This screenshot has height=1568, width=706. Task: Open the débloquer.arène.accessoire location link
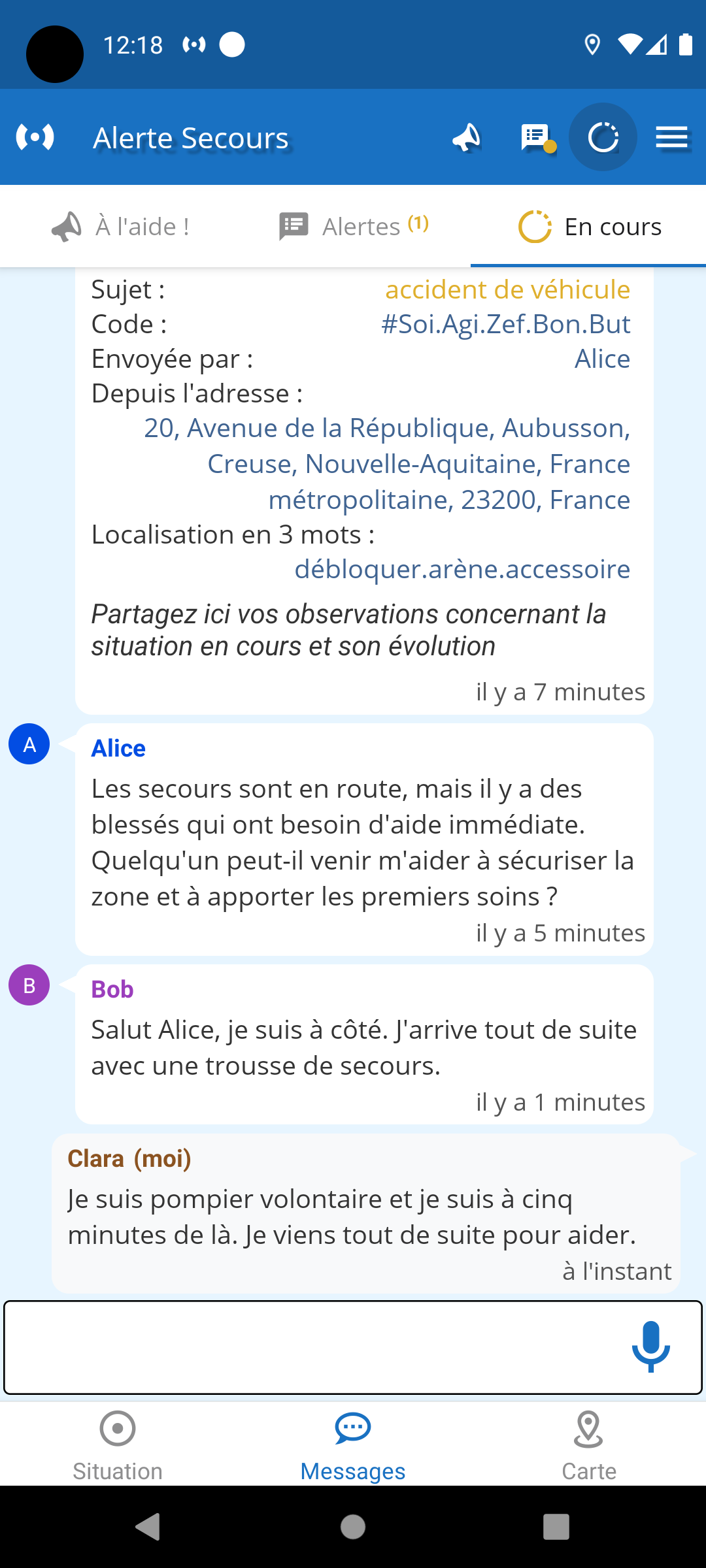(x=462, y=569)
